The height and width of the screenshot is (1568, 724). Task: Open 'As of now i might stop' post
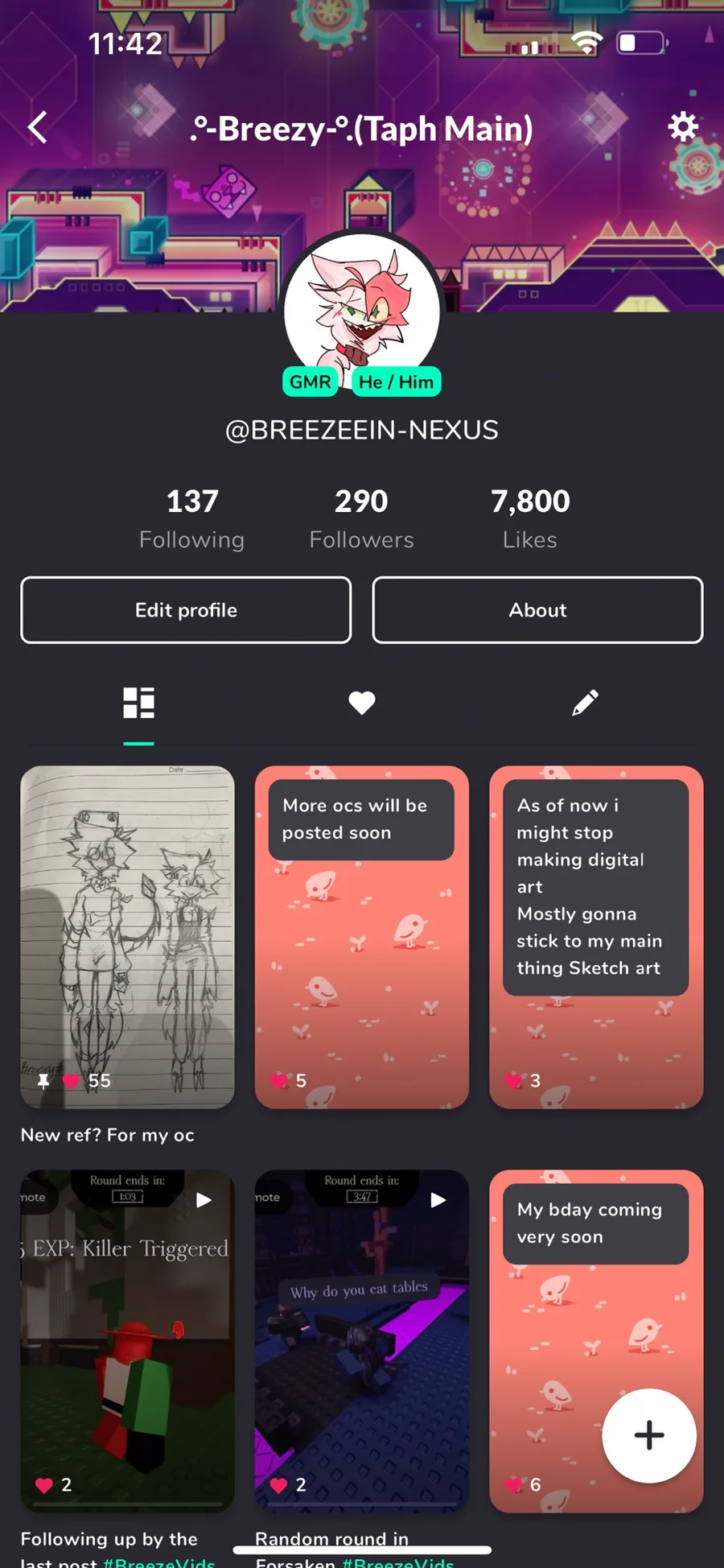point(596,937)
